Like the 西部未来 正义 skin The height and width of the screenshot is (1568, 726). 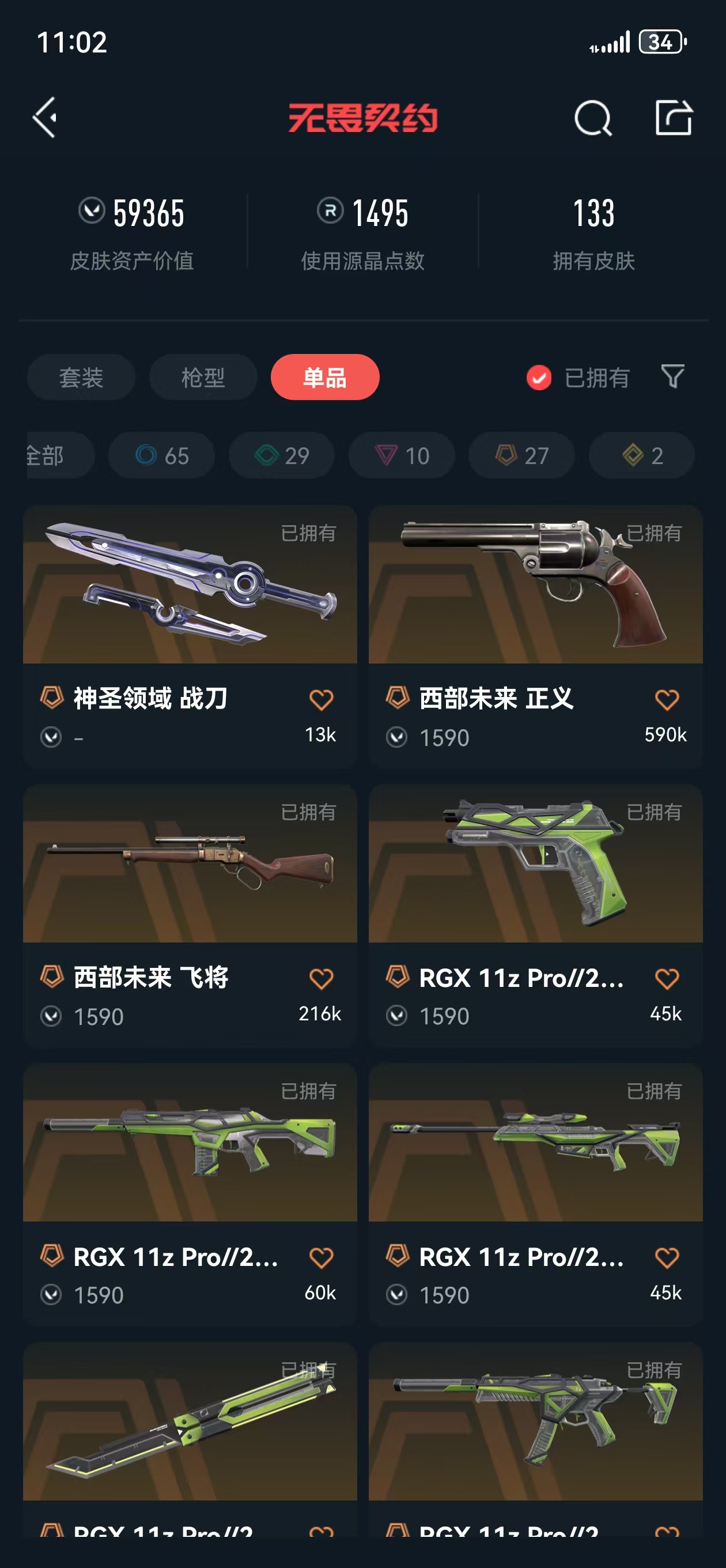tap(667, 699)
